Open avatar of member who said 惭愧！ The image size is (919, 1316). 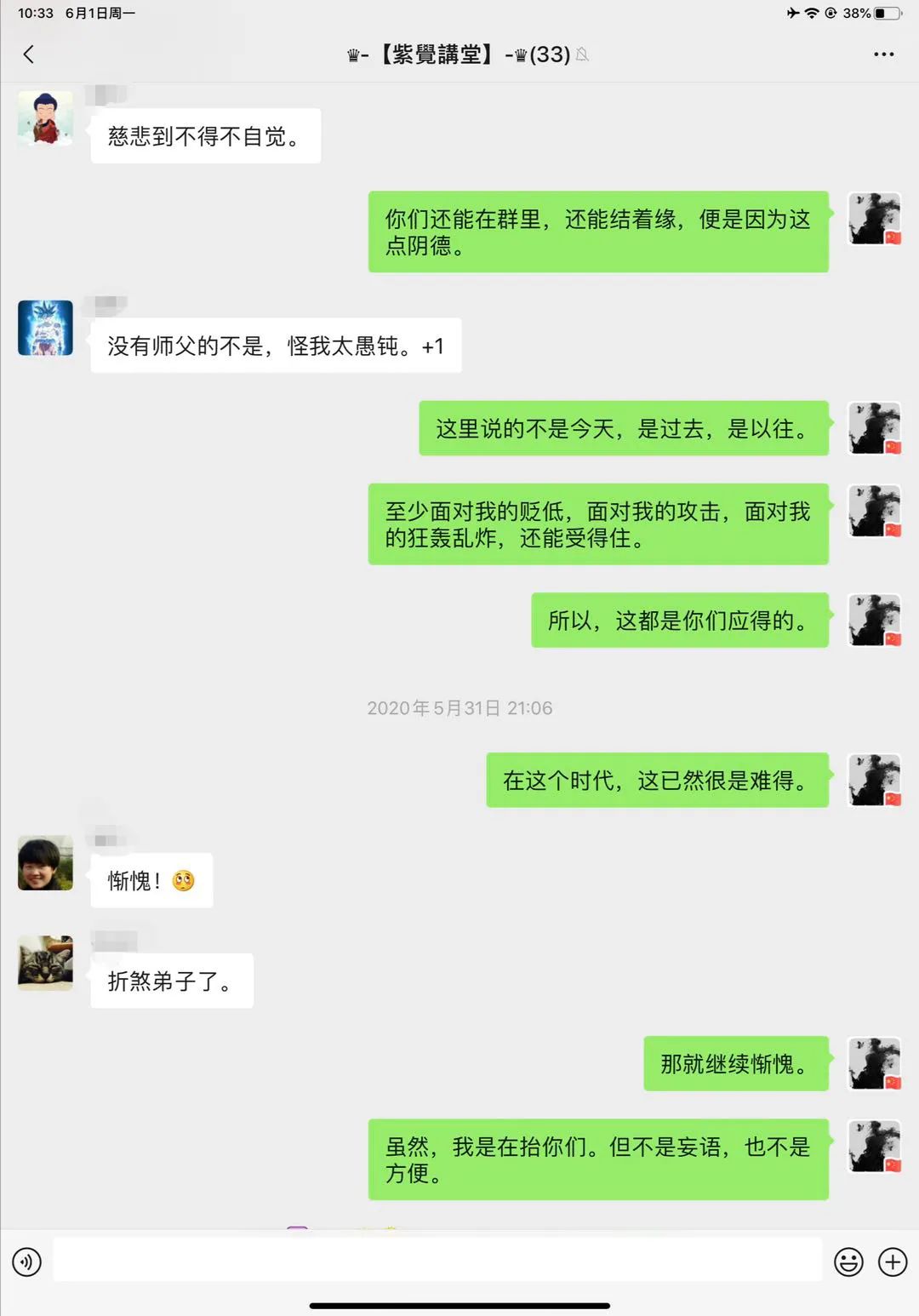45,863
